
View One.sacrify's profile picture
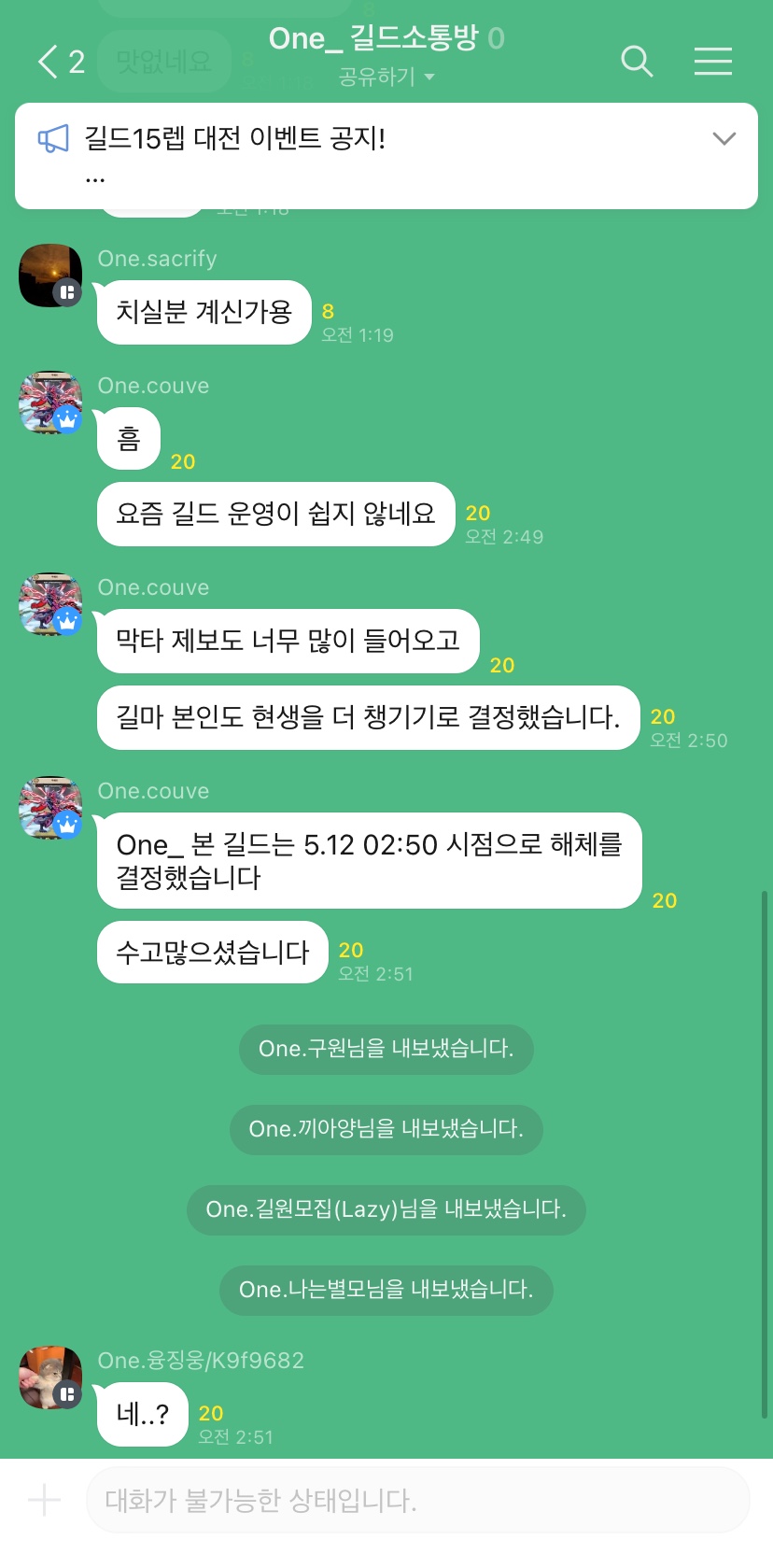tap(50, 275)
